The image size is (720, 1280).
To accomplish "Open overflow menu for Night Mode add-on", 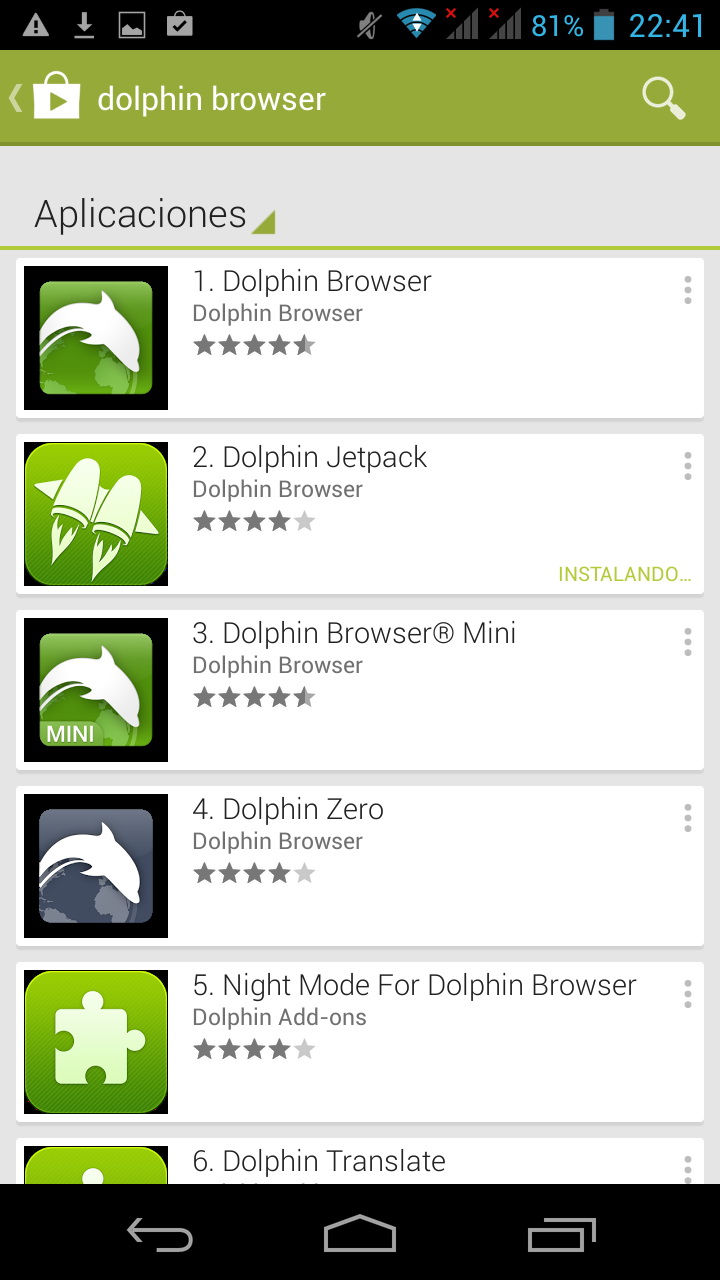I will (x=687, y=995).
